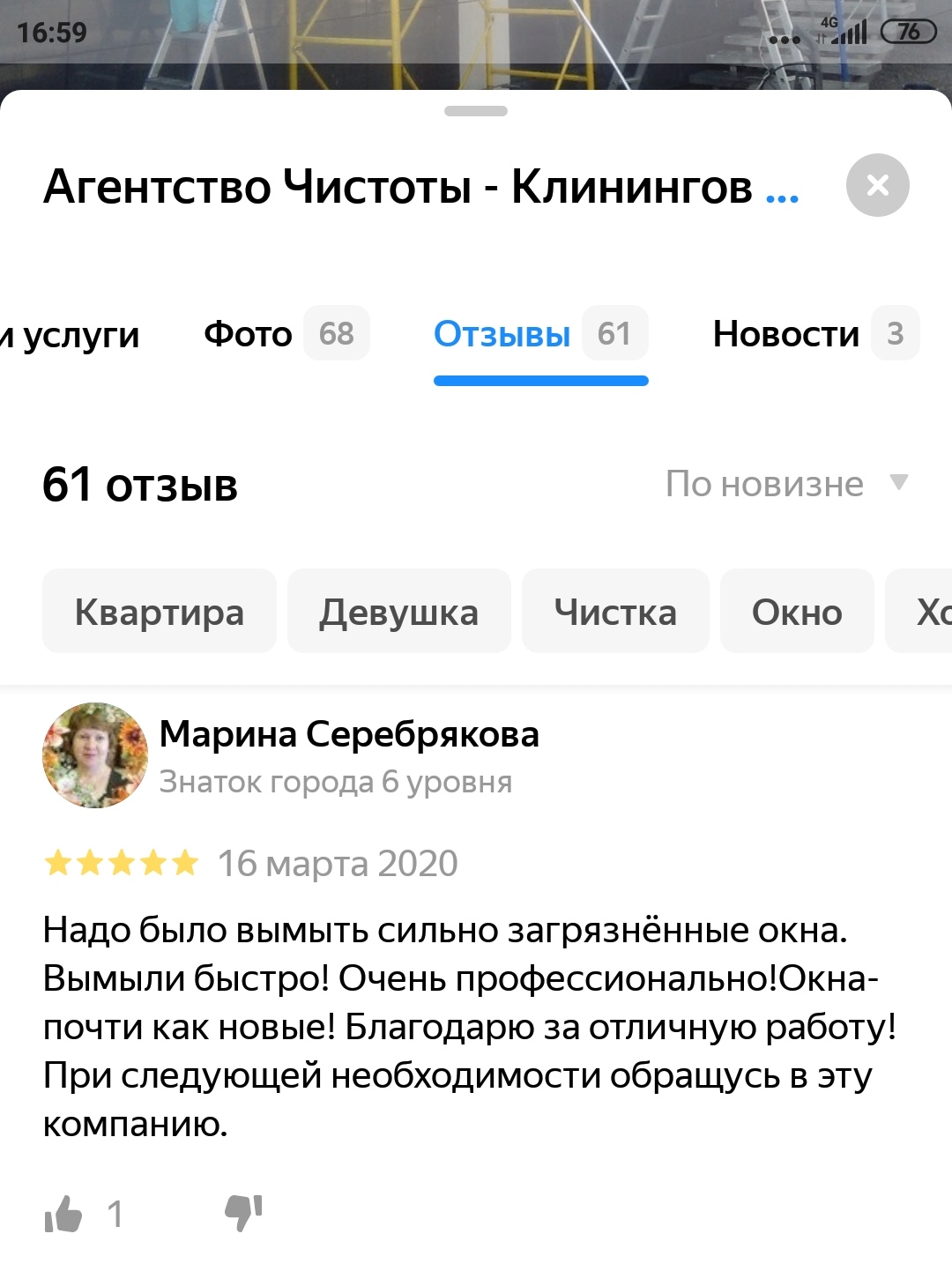952x1271 pixels.
Task: Close the Агентство Чистоты card
Action: point(877,185)
